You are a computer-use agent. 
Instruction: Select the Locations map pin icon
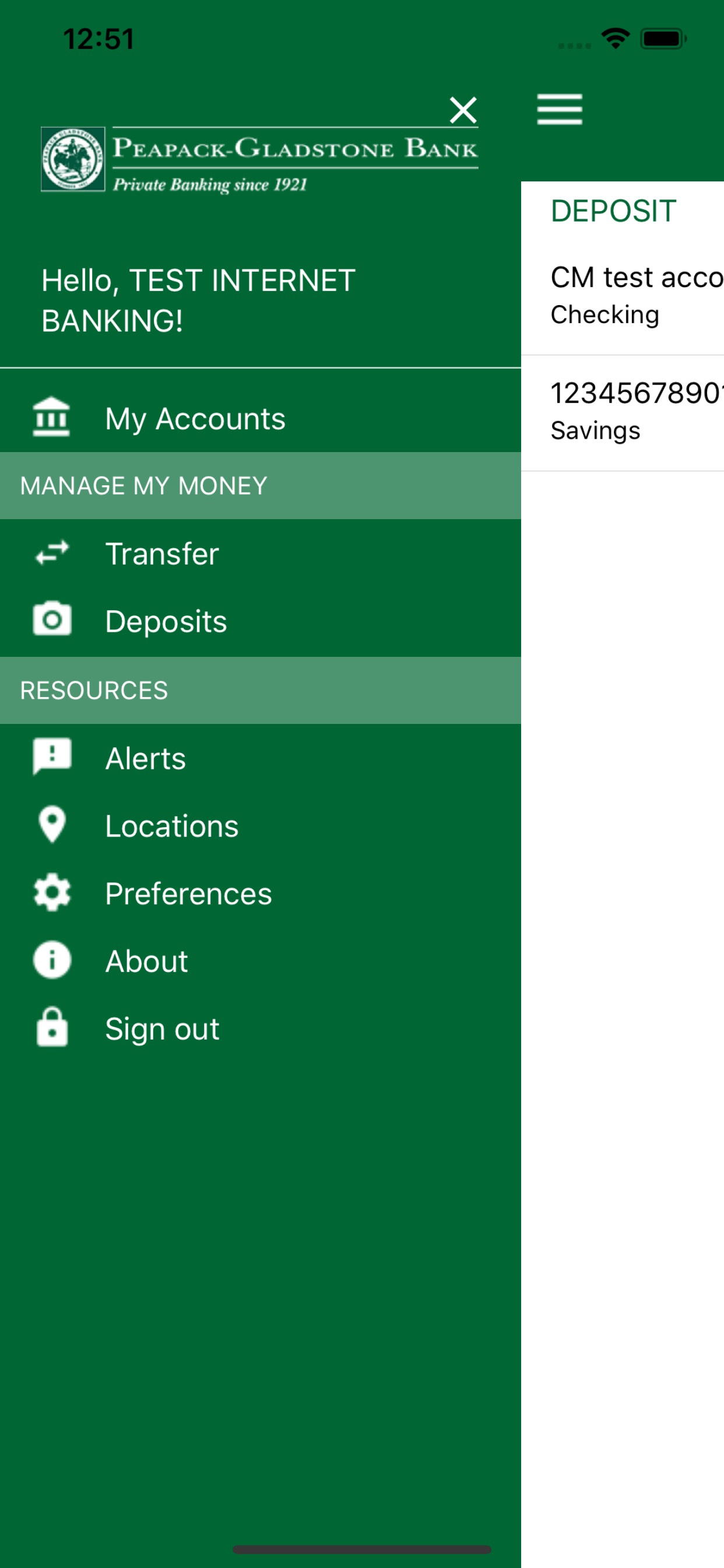[x=52, y=825]
